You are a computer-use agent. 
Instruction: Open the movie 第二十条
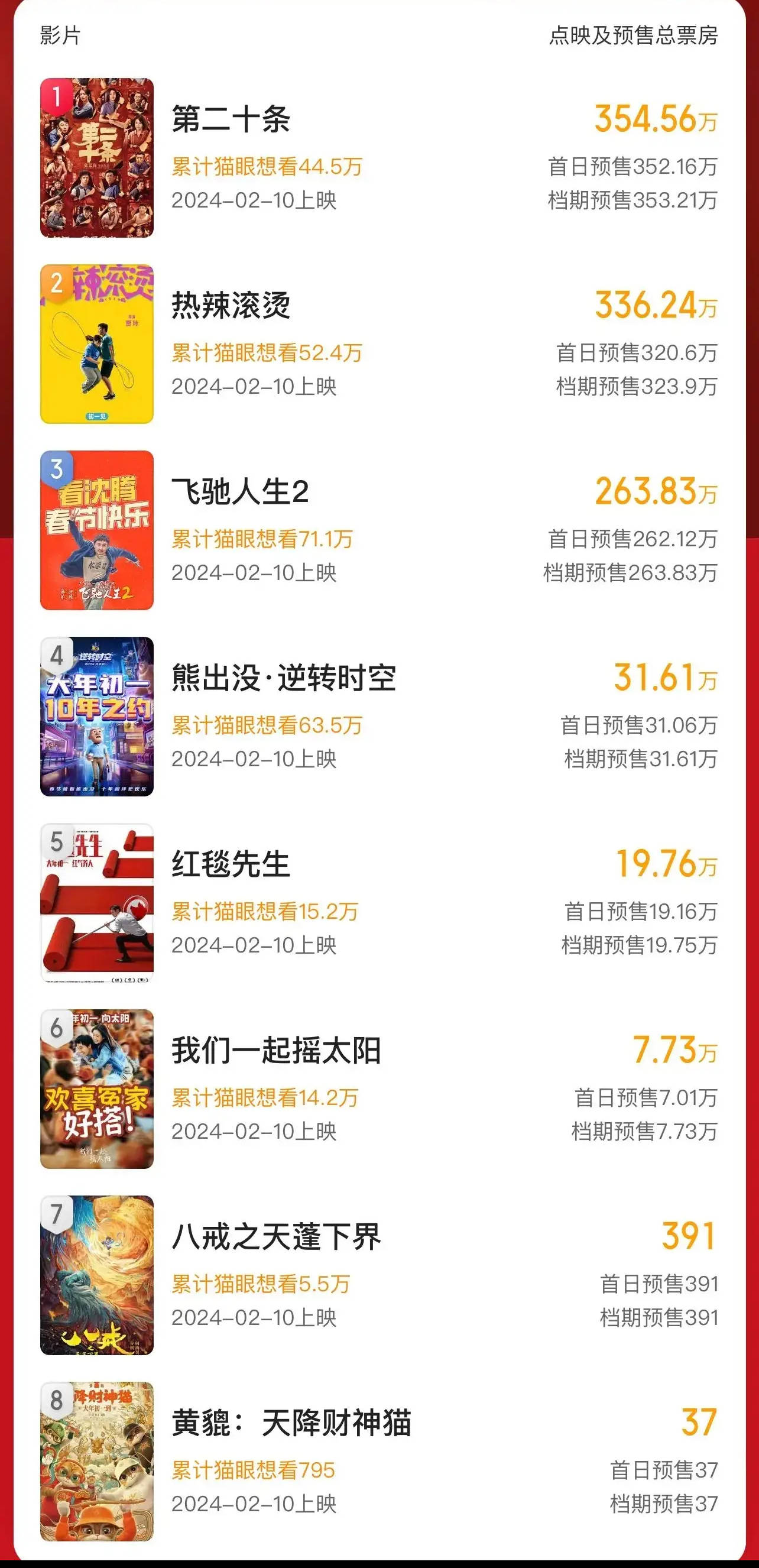pyautogui.click(x=231, y=119)
